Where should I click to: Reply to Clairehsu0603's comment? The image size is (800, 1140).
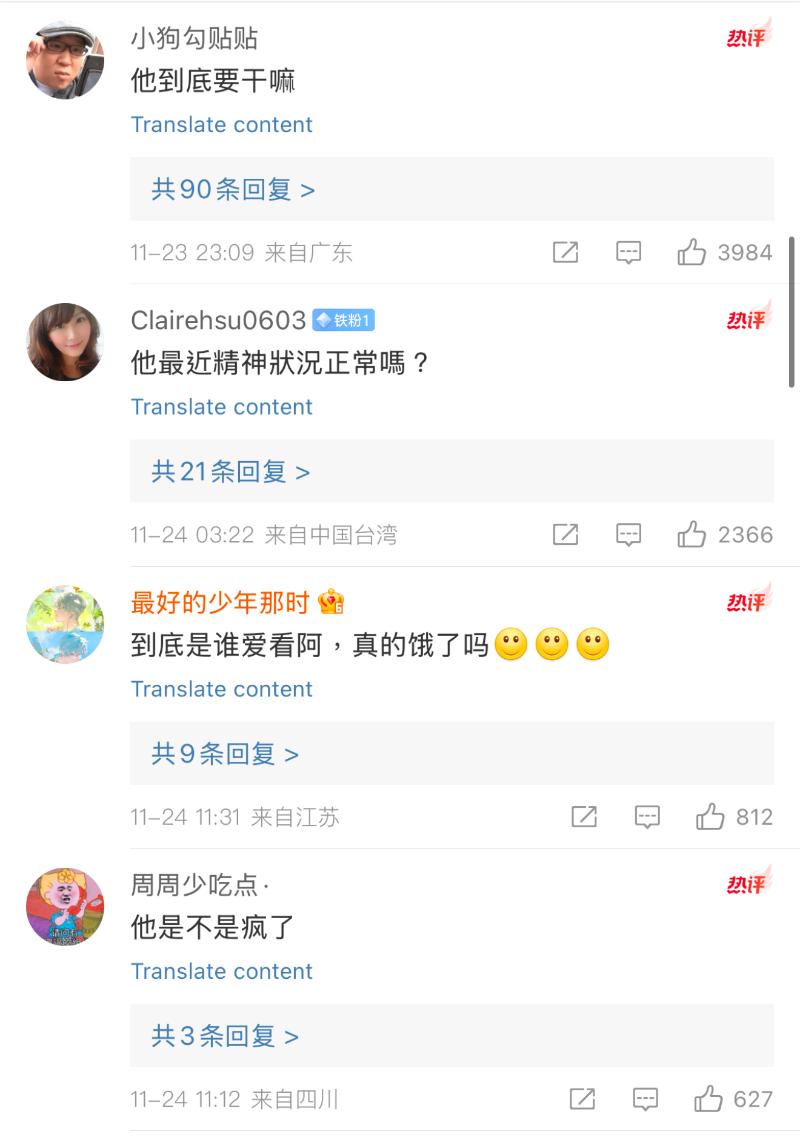[x=628, y=535]
